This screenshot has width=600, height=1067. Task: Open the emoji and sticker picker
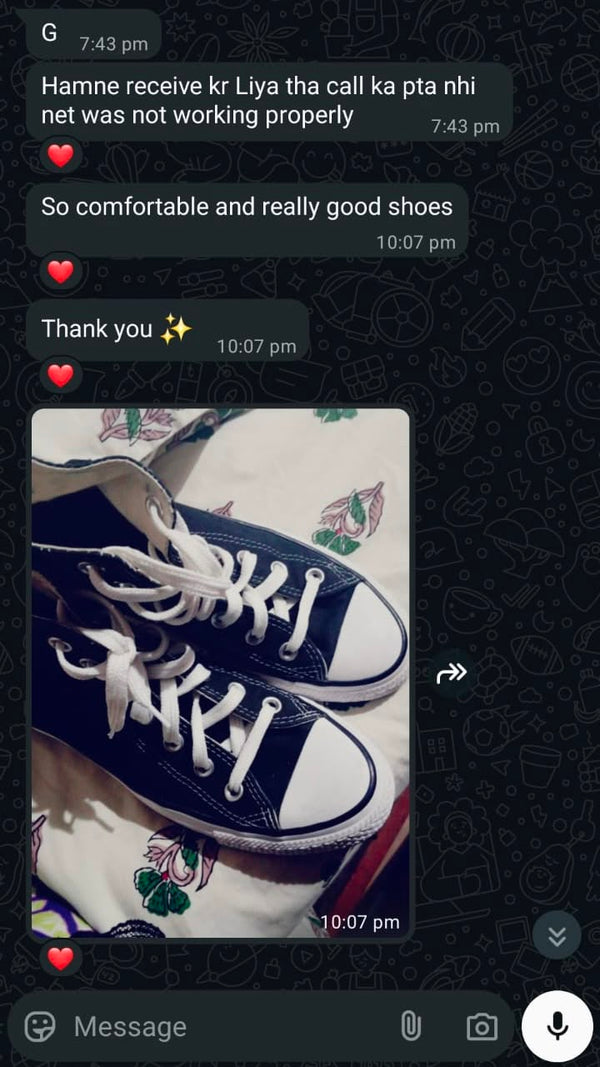40,1026
